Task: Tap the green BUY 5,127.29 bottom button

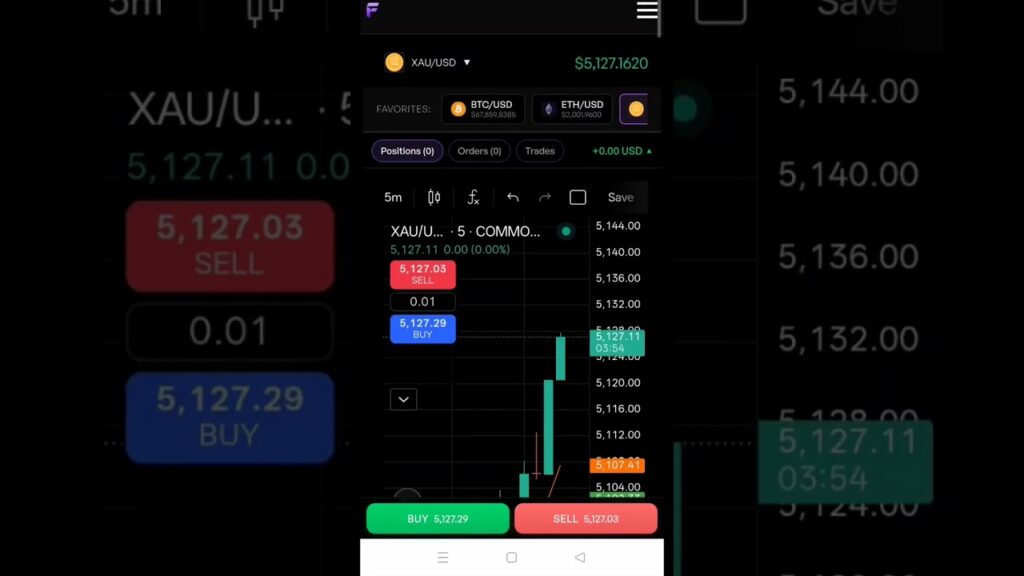Action: [x=437, y=519]
